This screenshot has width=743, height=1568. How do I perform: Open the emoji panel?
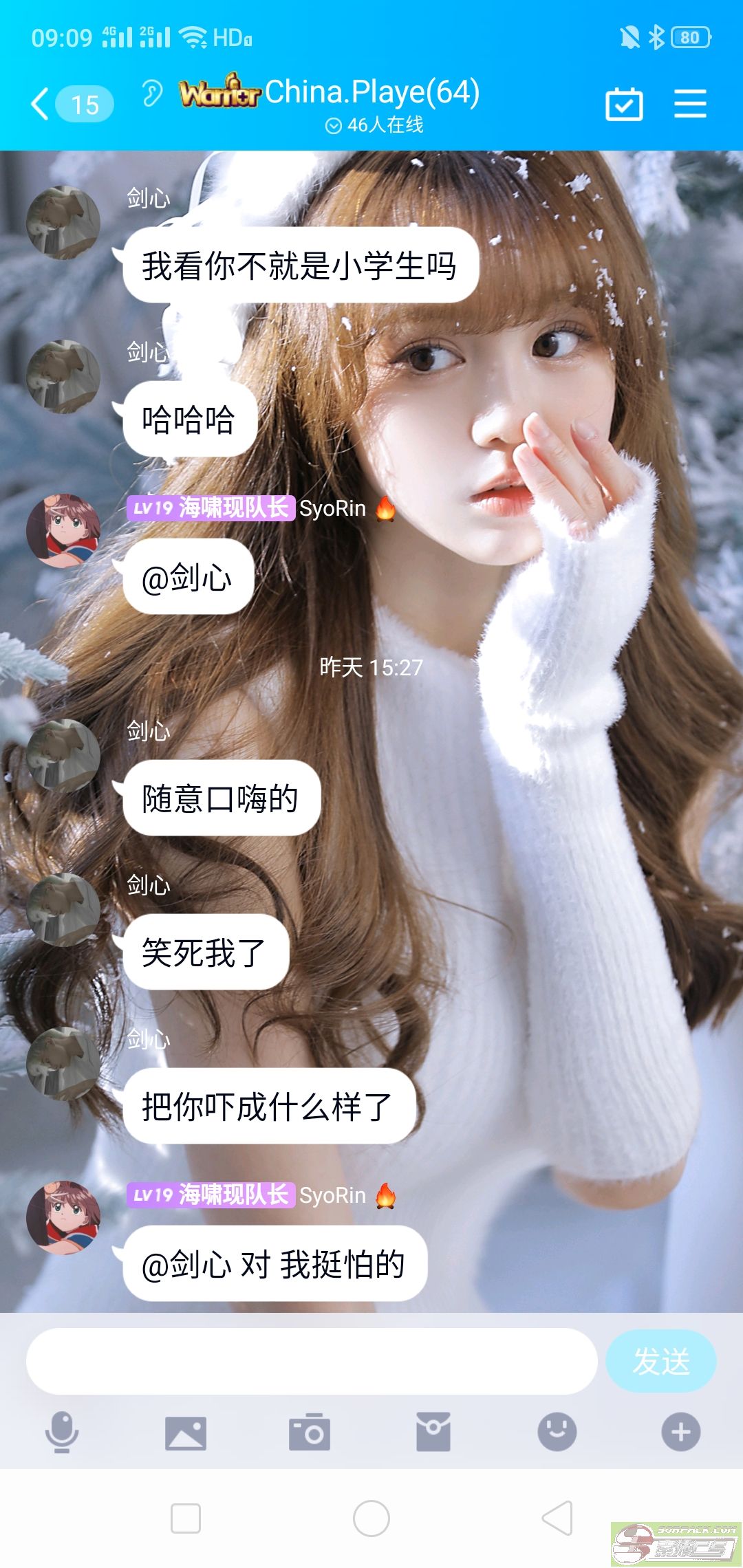(557, 1432)
